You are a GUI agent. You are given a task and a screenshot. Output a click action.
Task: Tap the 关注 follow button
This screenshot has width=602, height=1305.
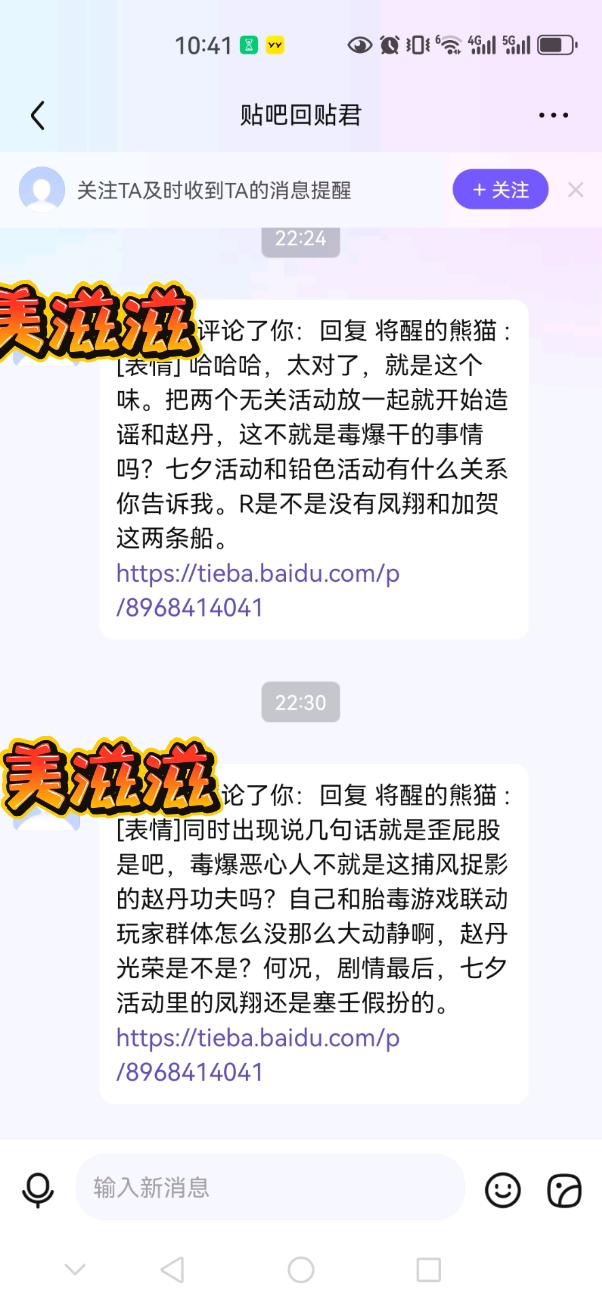(x=500, y=189)
